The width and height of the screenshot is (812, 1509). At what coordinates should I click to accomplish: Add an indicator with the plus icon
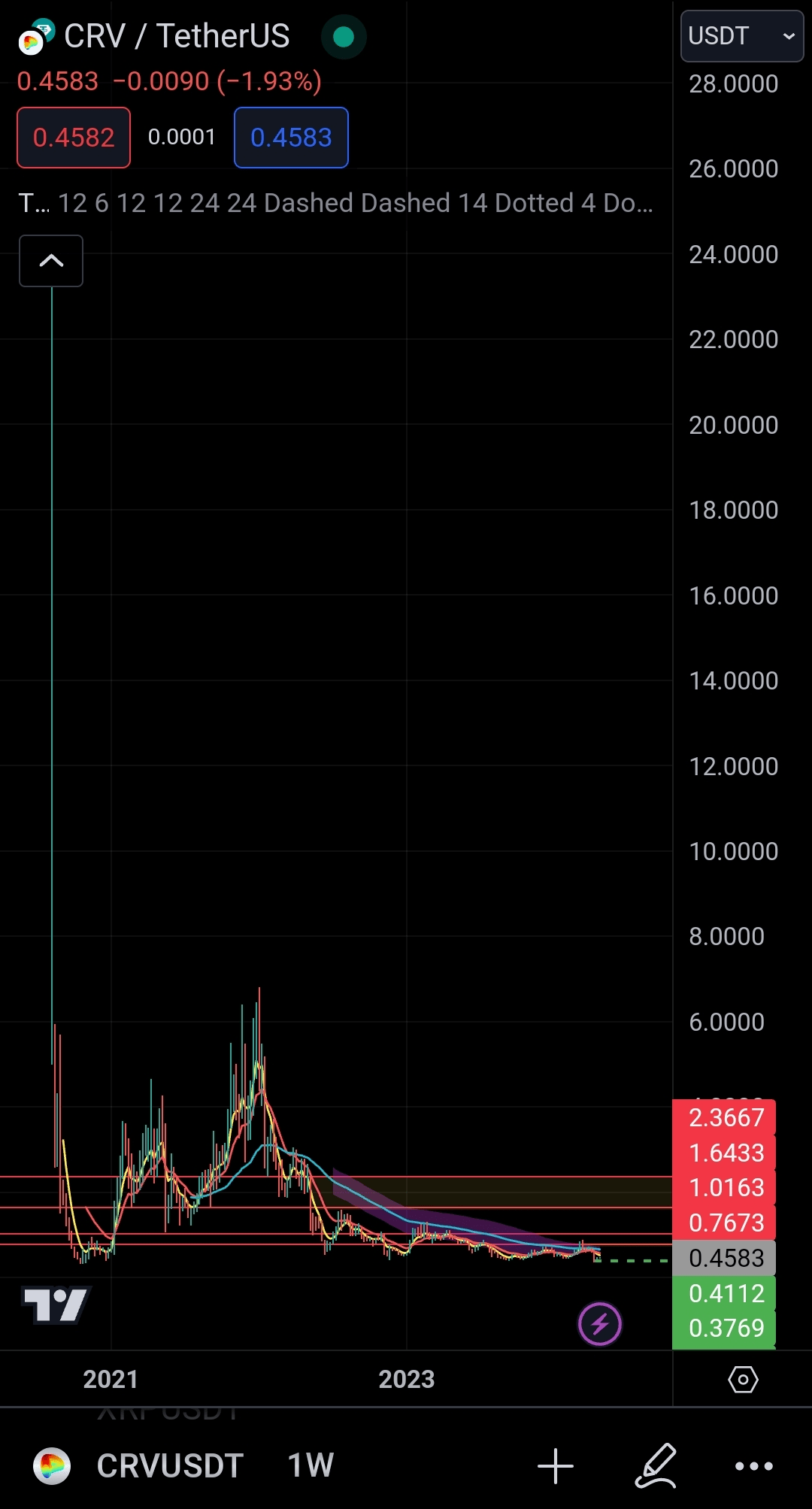[556, 1466]
